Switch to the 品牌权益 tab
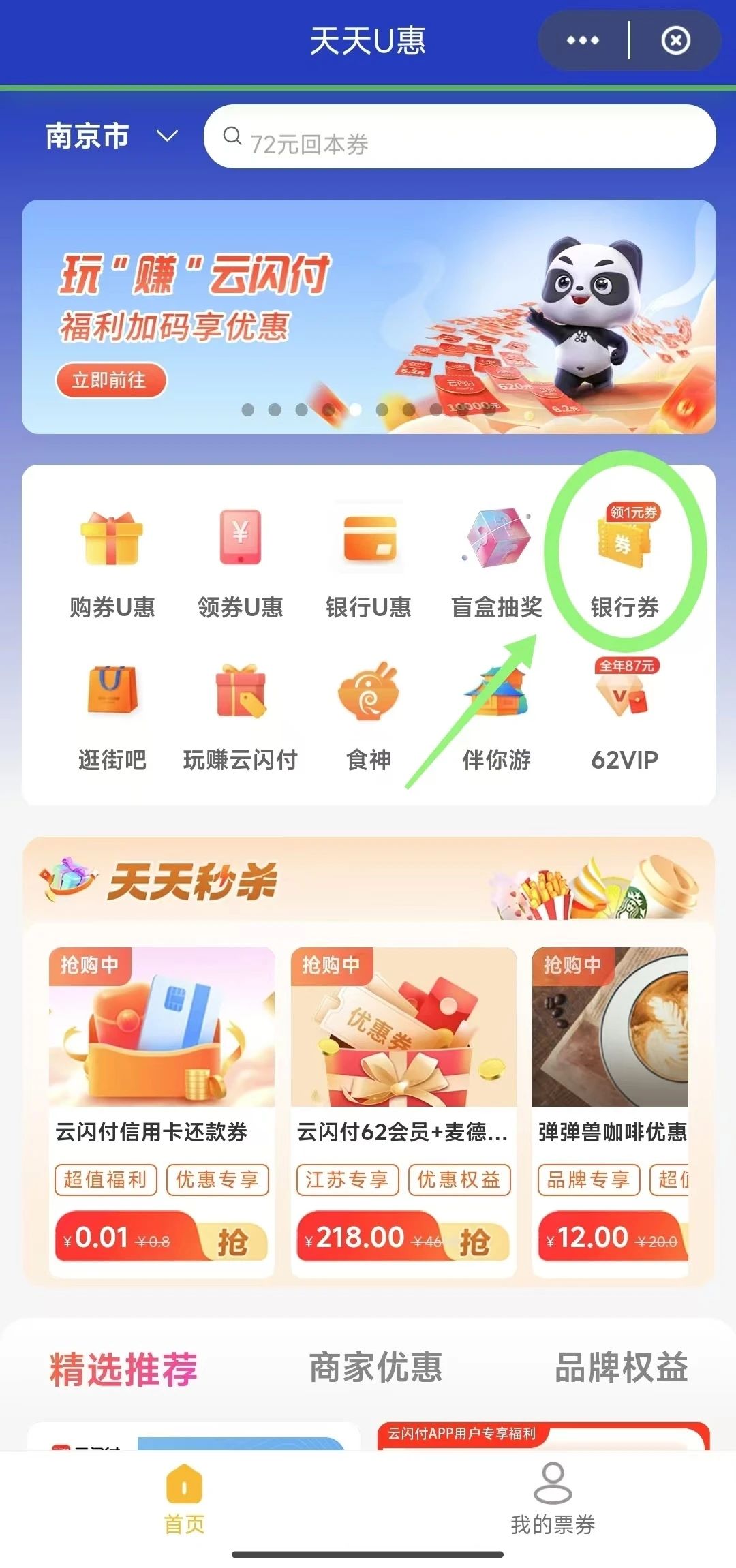 [621, 1368]
